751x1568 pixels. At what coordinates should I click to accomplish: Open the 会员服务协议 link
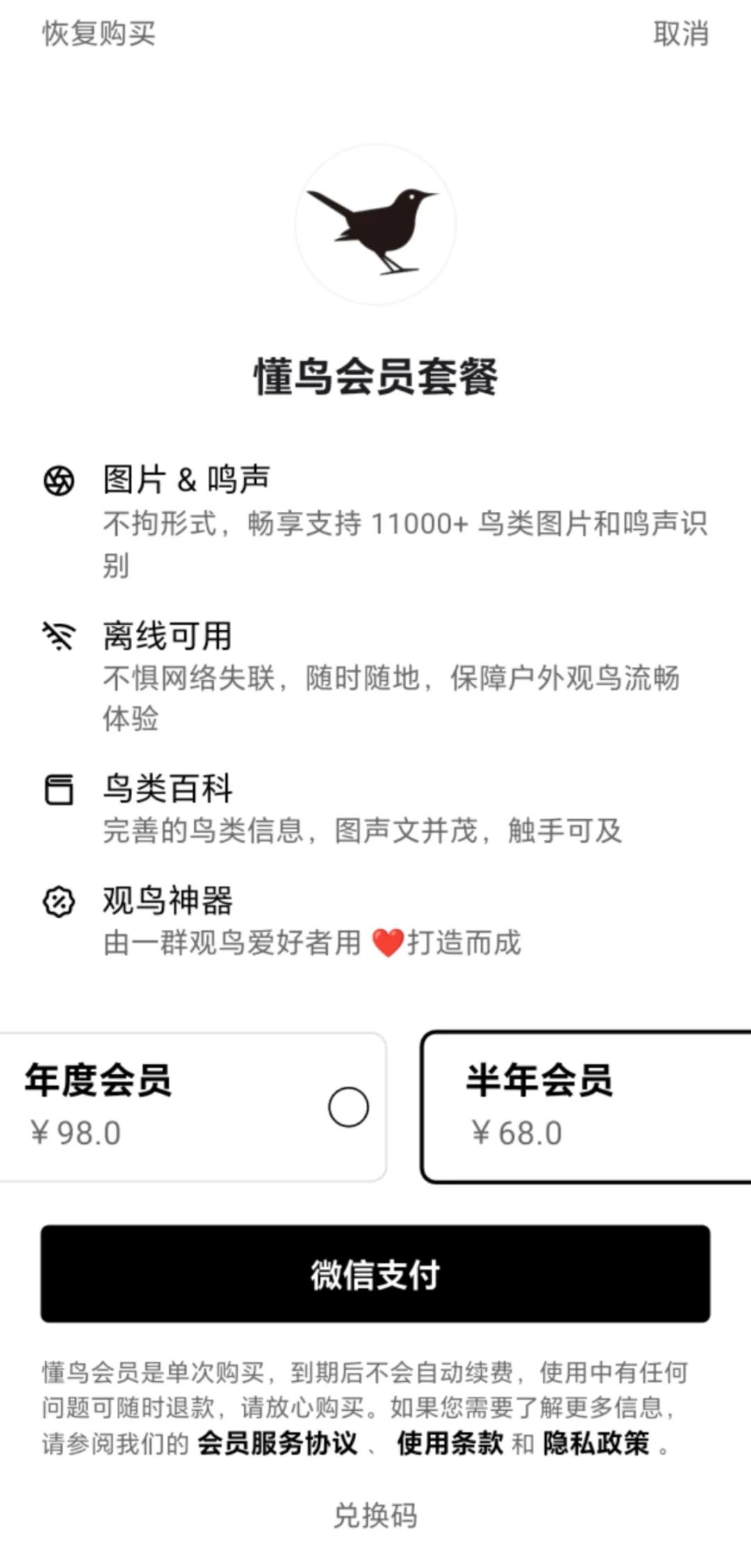coord(277,1444)
